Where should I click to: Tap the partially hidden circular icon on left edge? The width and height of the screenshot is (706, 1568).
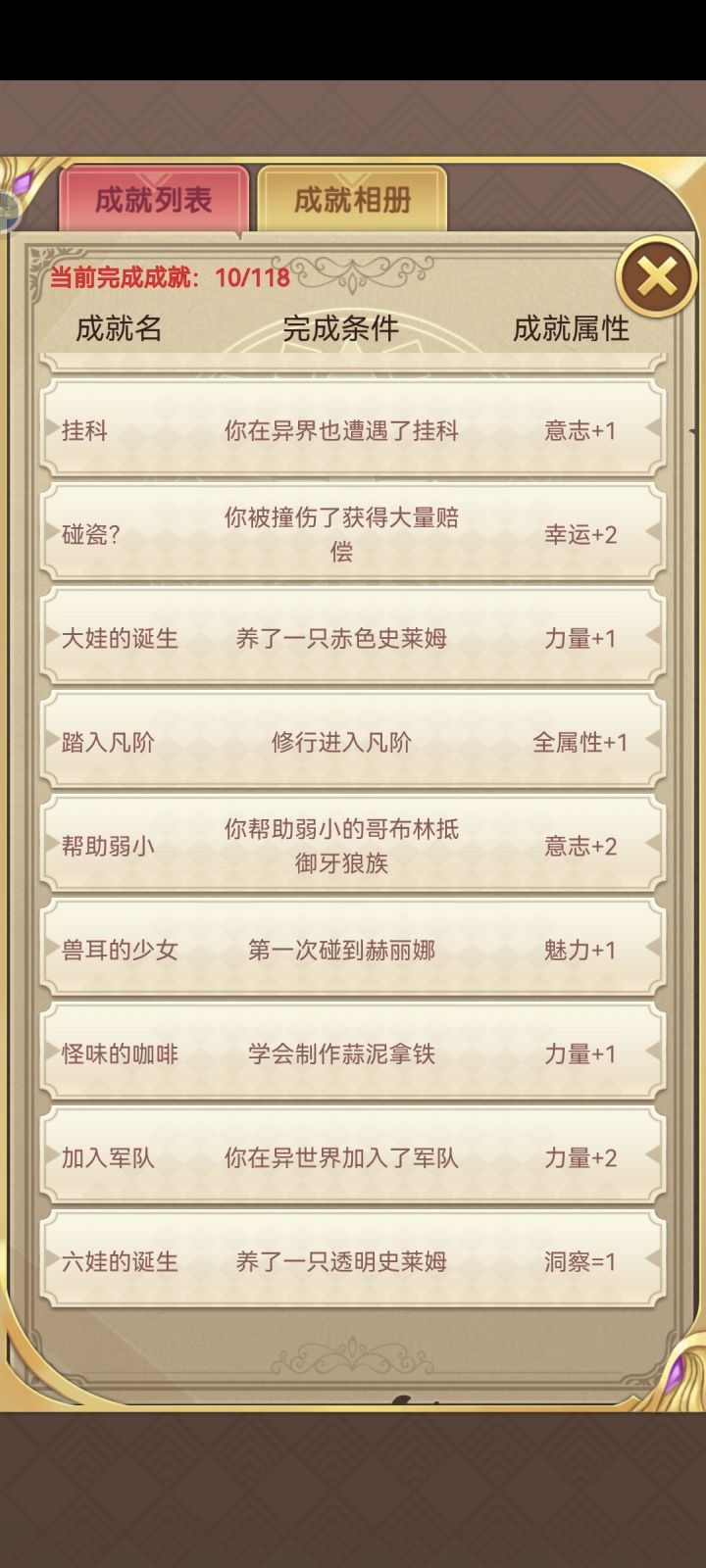click(8, 209)
